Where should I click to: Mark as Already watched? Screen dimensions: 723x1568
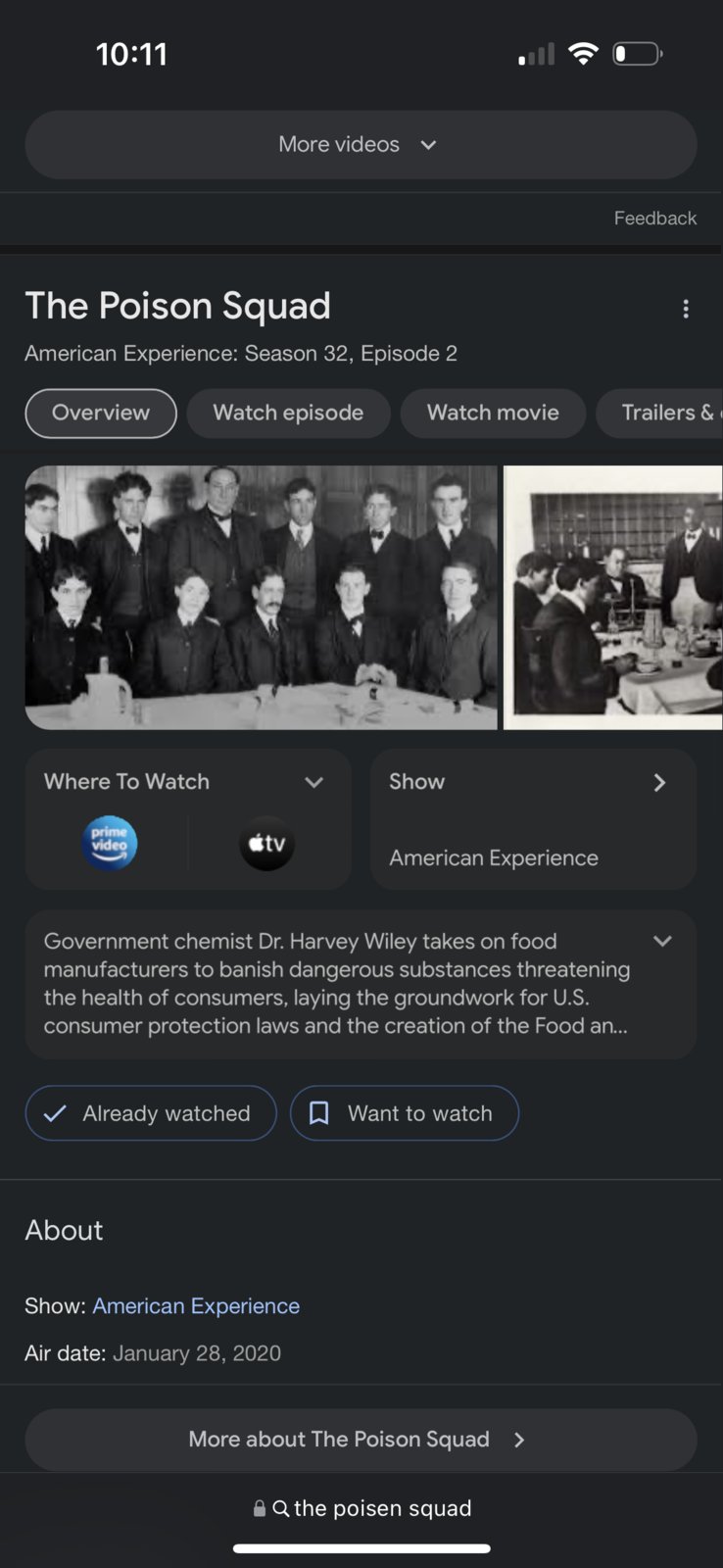tap(151, 1113)
